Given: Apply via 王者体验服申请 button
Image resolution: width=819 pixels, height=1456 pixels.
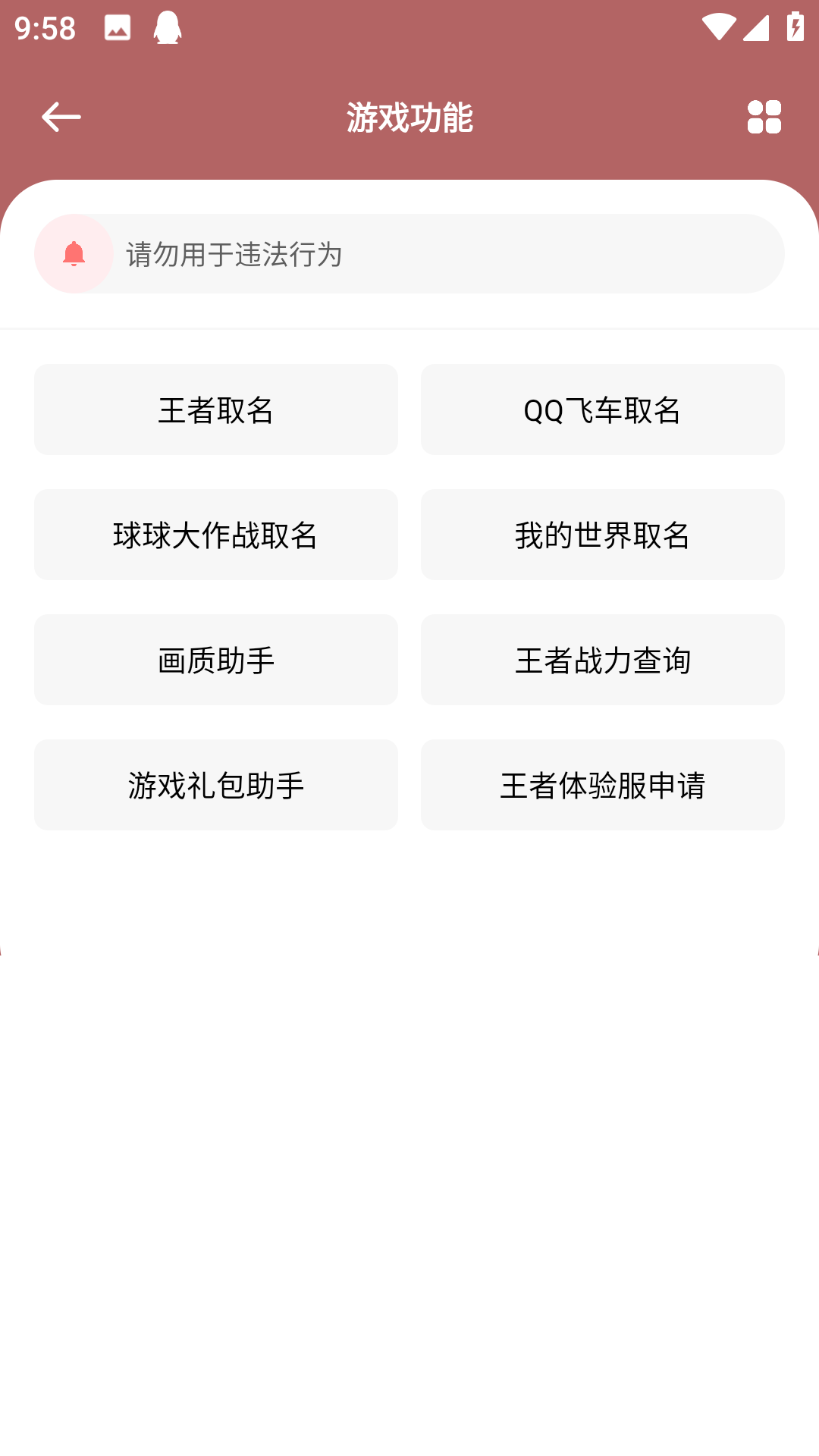Looking at the screenshot, I should point(603,785).
